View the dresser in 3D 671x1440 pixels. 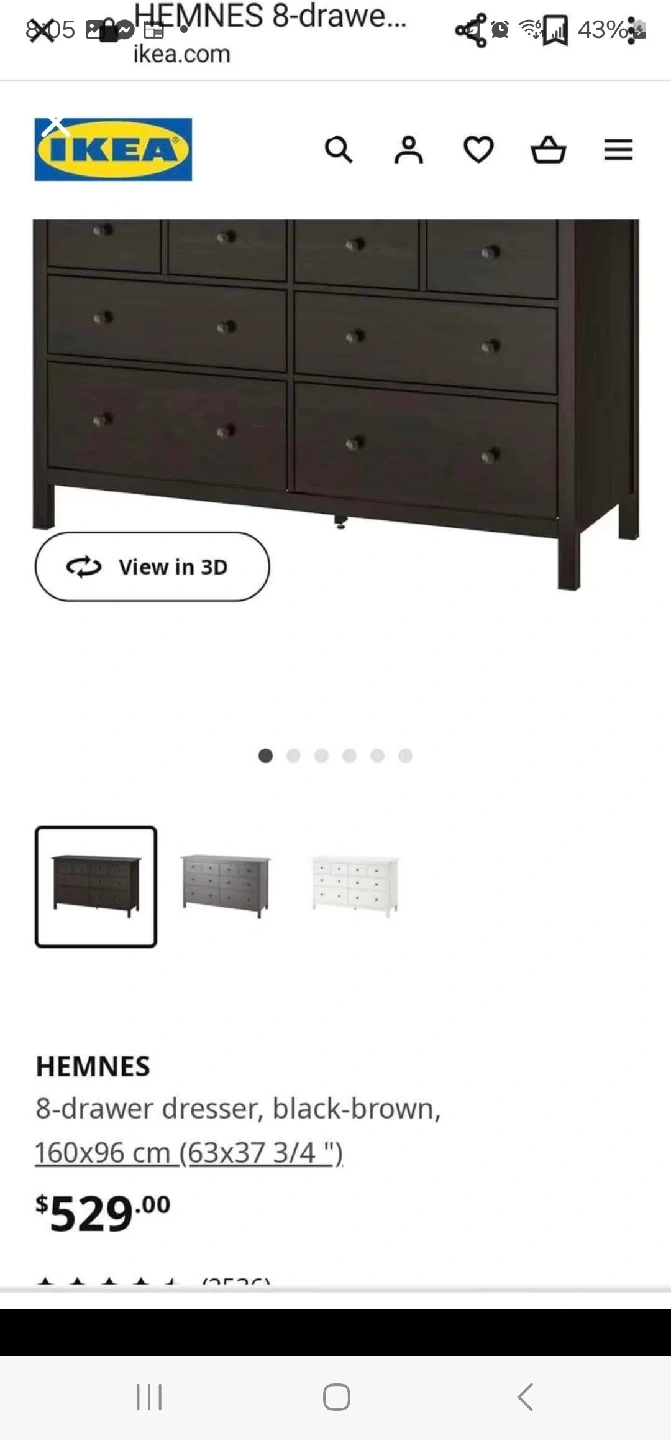click(152, 567)
